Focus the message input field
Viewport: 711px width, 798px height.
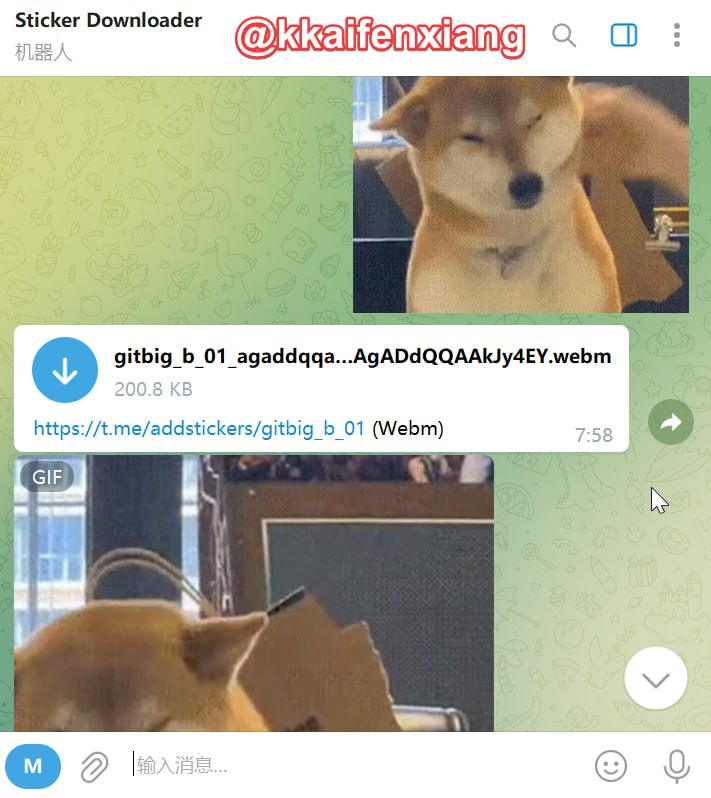coord(350,766)
